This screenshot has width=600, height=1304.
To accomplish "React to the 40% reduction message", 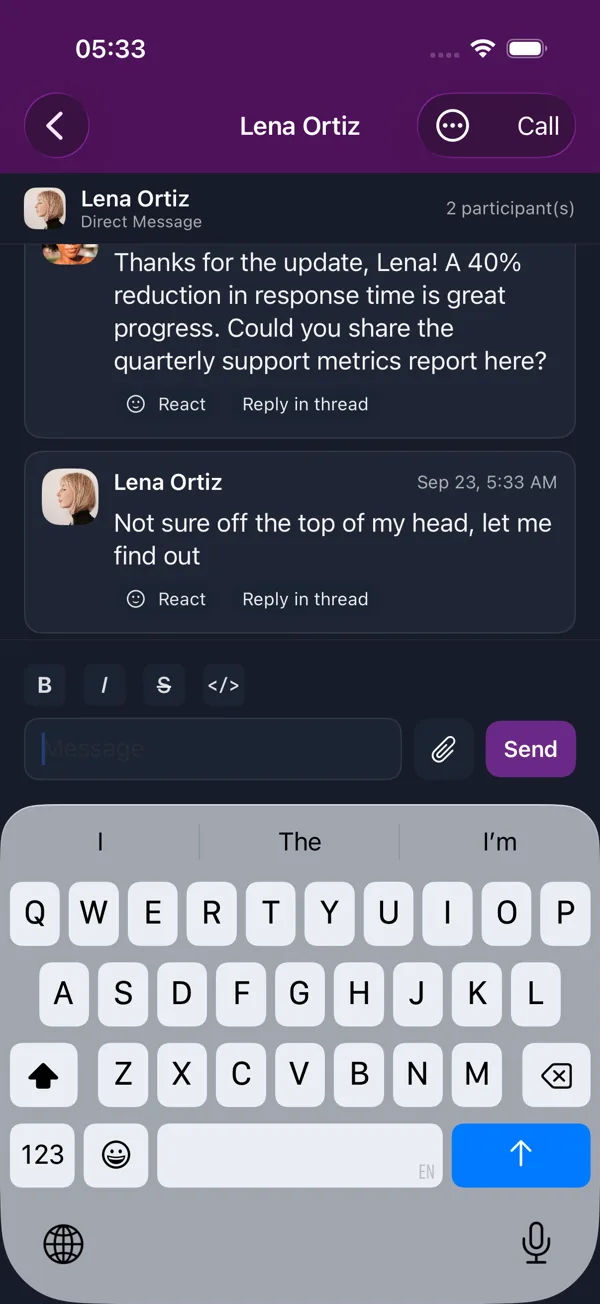I will click(166, 404).
